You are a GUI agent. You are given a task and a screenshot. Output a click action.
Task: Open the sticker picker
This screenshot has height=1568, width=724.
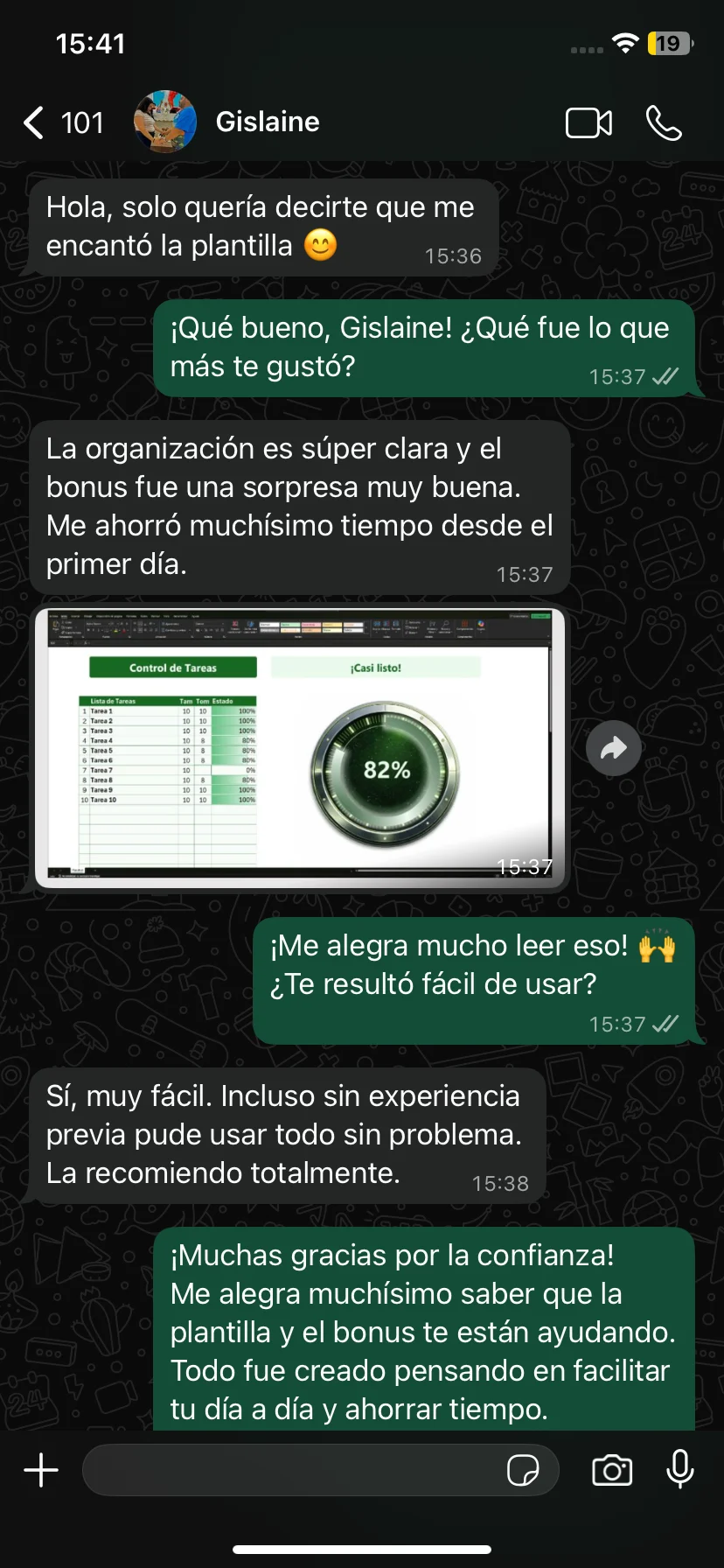pyautogui.click(x=523, y=1470)
